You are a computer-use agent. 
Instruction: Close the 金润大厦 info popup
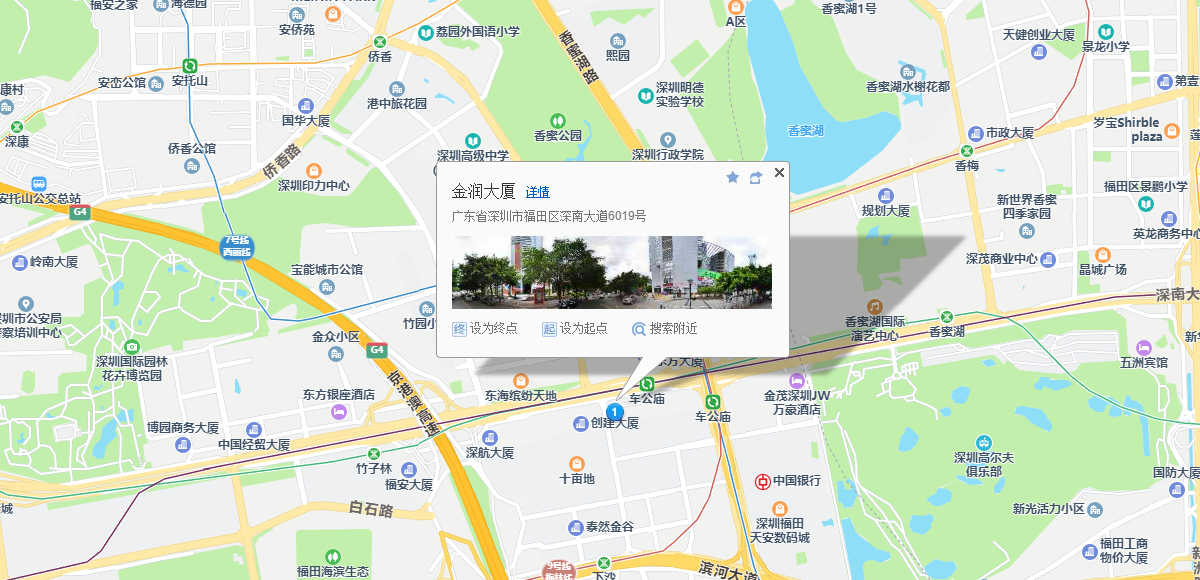pyautogui.click(x=779, y=172)
